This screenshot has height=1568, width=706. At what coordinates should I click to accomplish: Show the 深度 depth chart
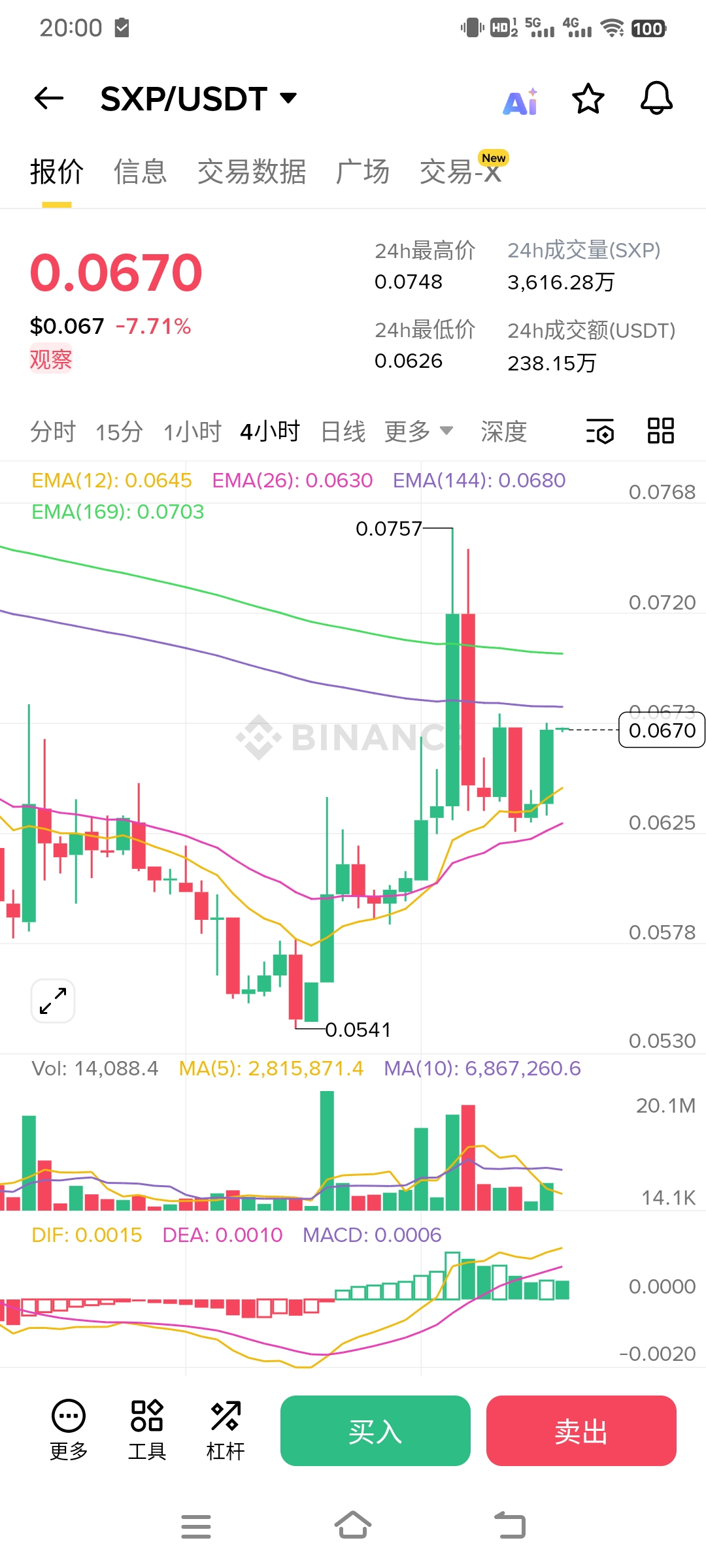point(503,432)
